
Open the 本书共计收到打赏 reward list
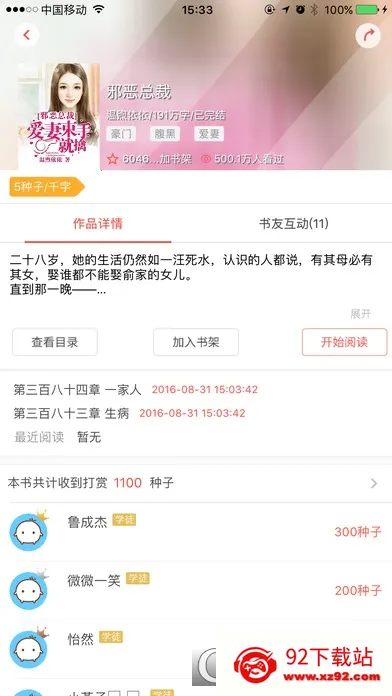(196, 483)
